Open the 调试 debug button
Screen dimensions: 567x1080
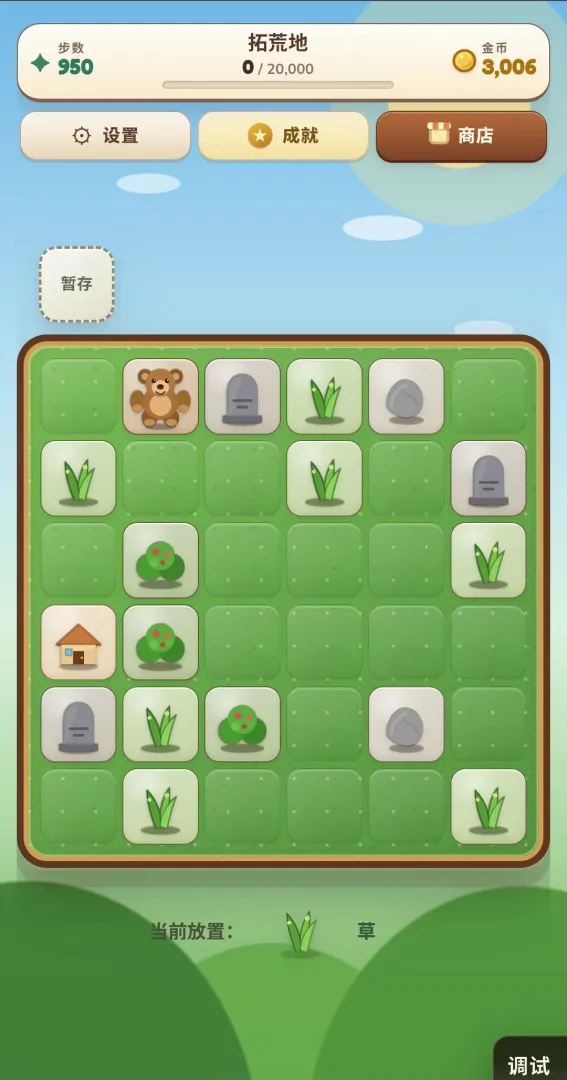530,1061
